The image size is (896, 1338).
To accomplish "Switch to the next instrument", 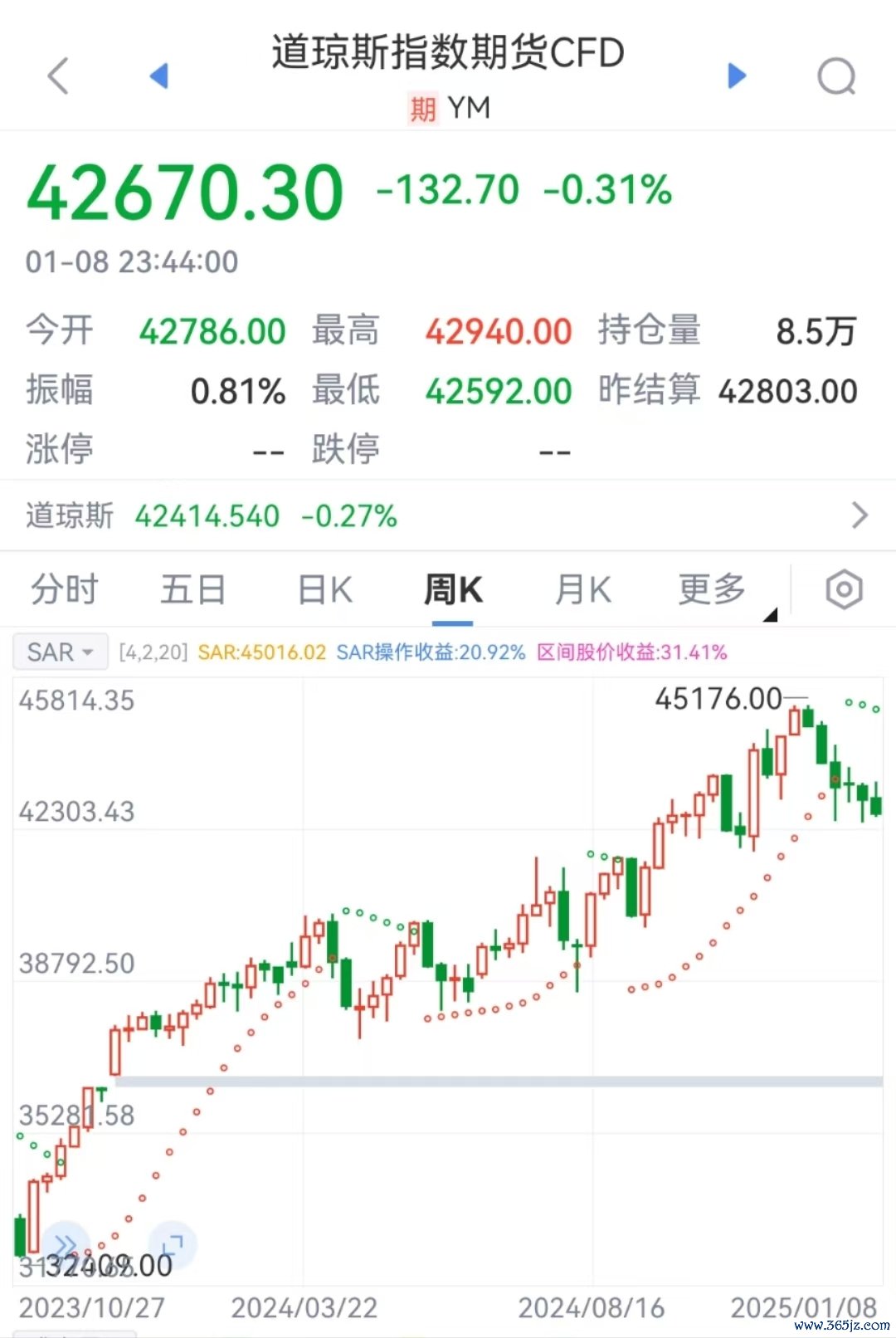I will click(x=736, y=76).
